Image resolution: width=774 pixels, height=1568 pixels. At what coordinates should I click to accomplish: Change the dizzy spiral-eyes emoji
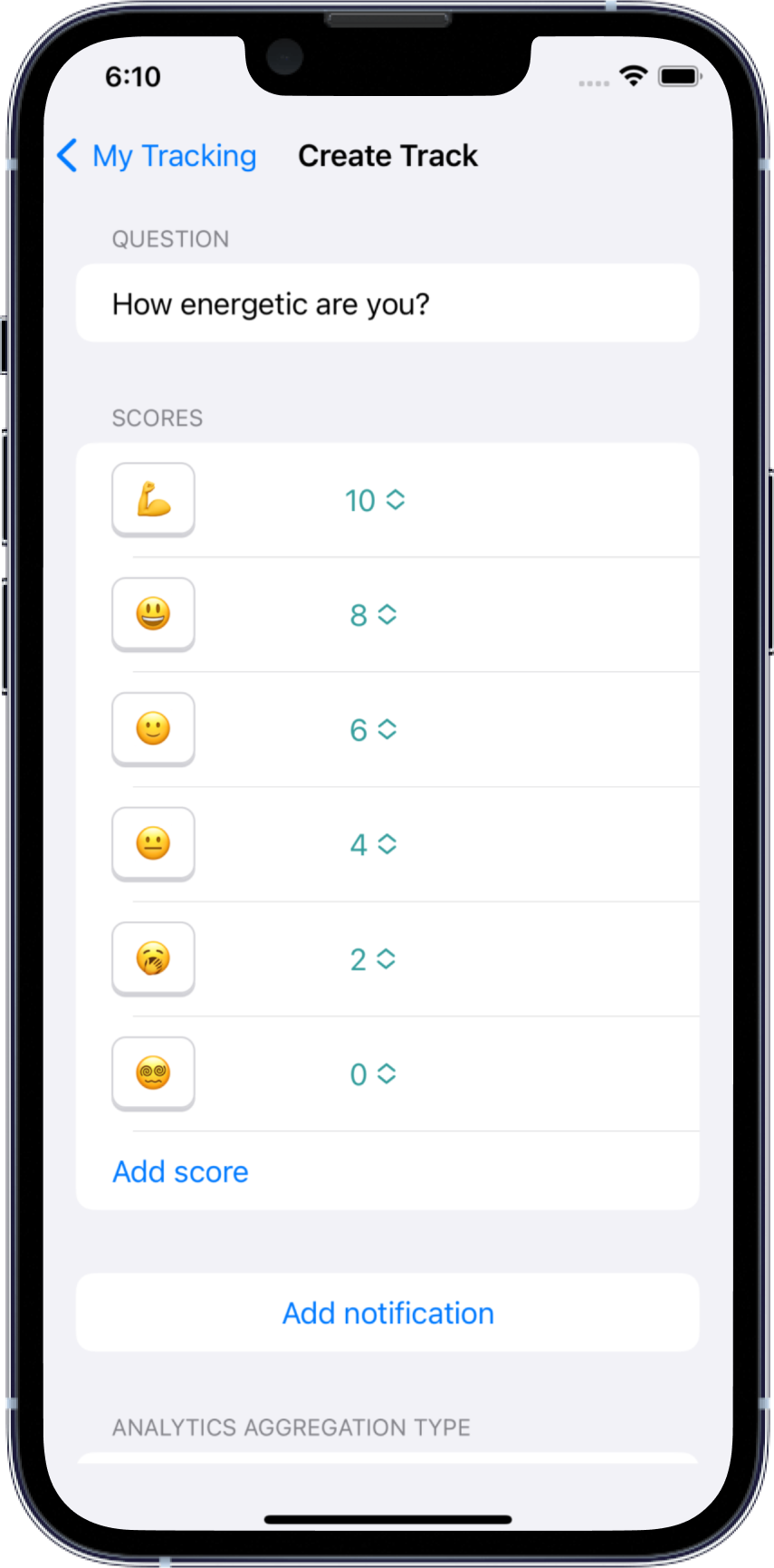pyautogui.click(x=153, y=1073)
